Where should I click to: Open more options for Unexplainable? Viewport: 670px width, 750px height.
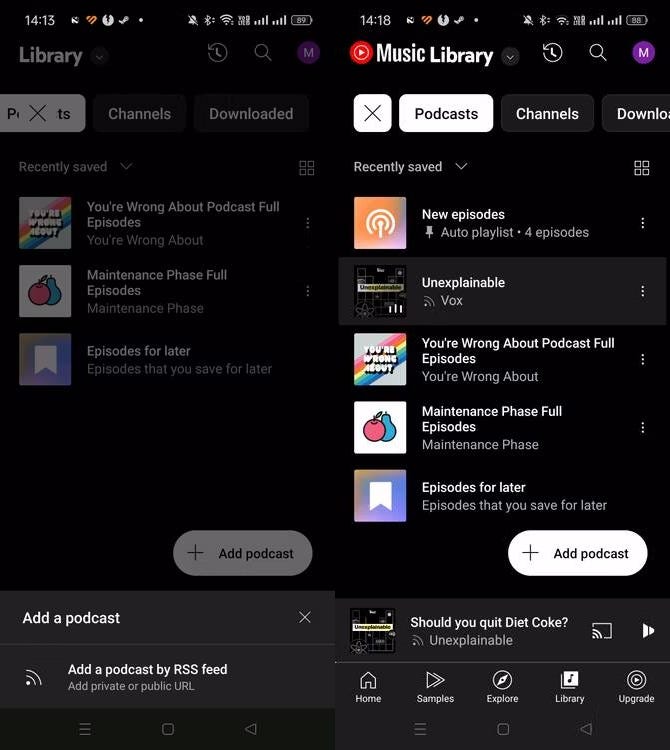pyautogui.click(x=642, y=291)
